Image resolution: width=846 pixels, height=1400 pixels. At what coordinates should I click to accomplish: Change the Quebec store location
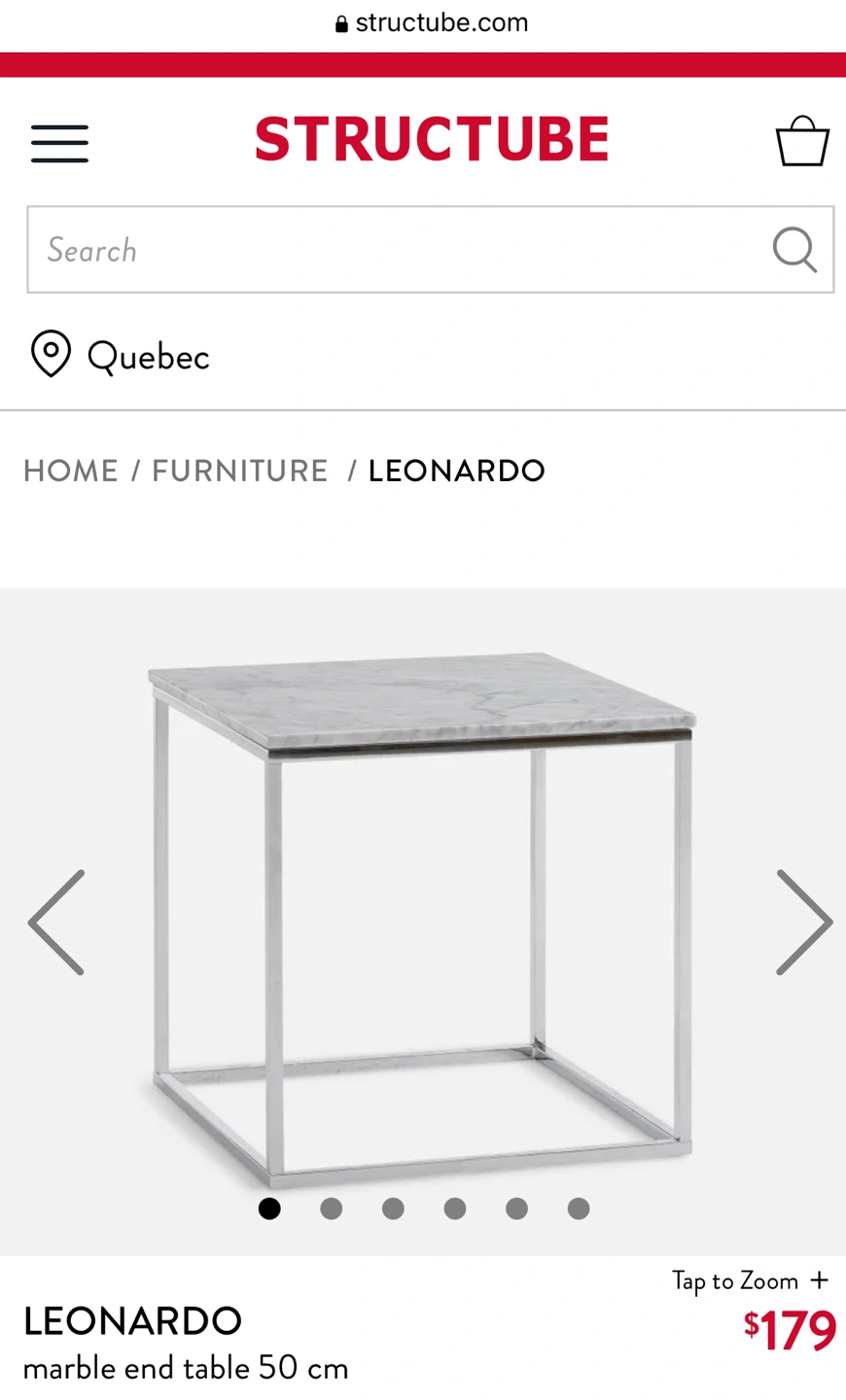click(120, 356)
